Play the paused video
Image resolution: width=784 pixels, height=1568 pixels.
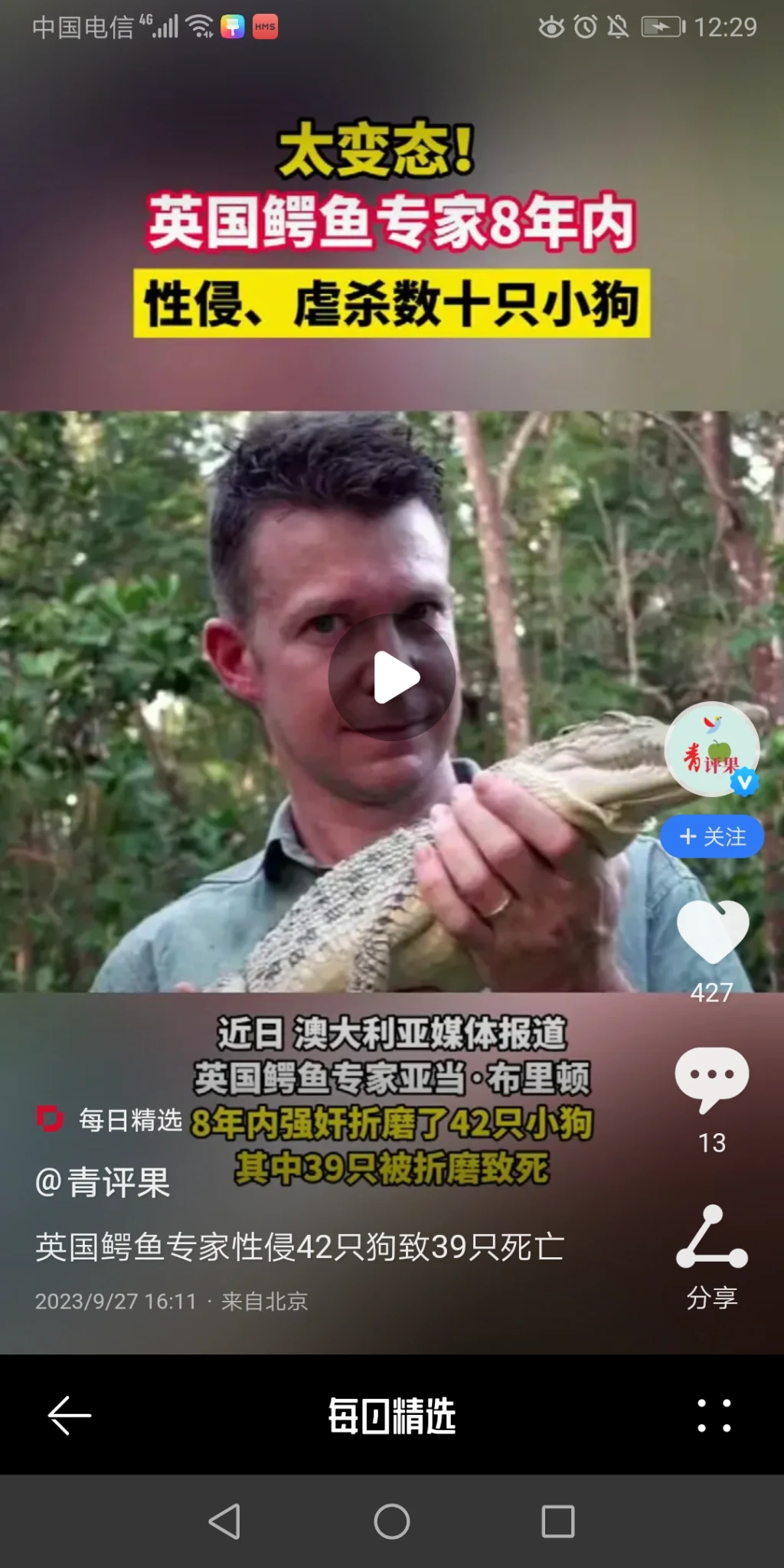(392, 677)
